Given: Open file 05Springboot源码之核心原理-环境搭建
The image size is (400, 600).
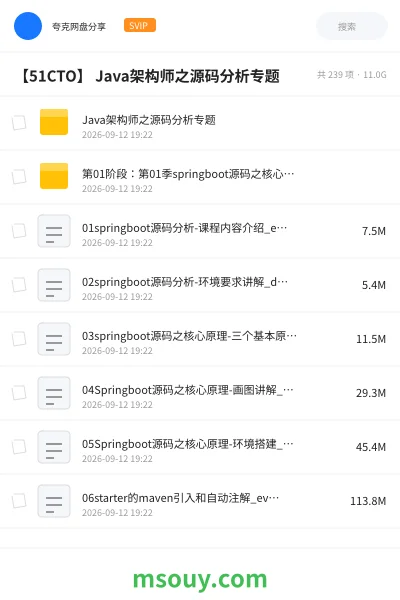Looking at the screenshot, I should 200,447.
